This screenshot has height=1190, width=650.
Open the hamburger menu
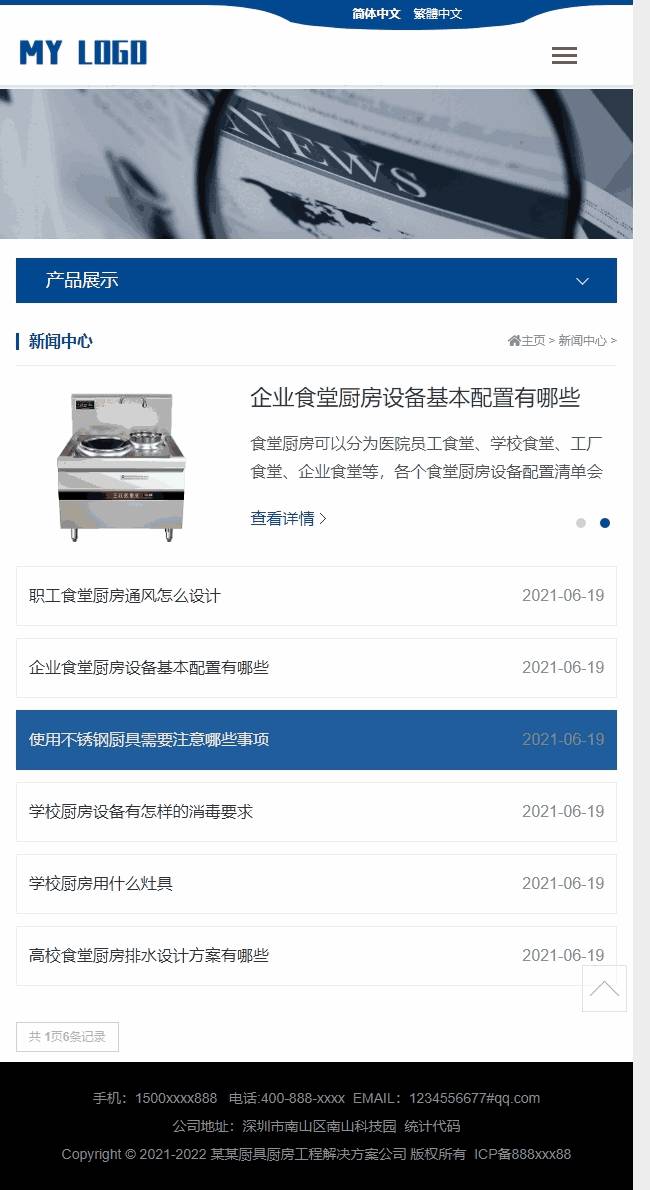point(564,55)
